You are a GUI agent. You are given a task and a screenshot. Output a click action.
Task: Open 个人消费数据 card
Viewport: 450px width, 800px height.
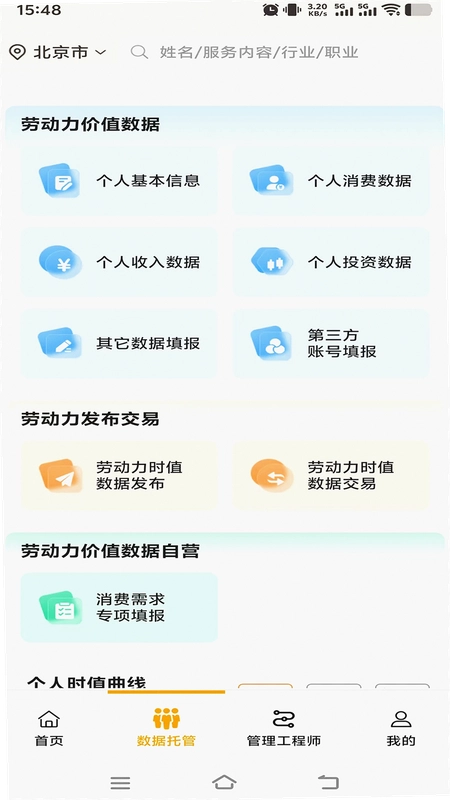[x=331, y=181]
